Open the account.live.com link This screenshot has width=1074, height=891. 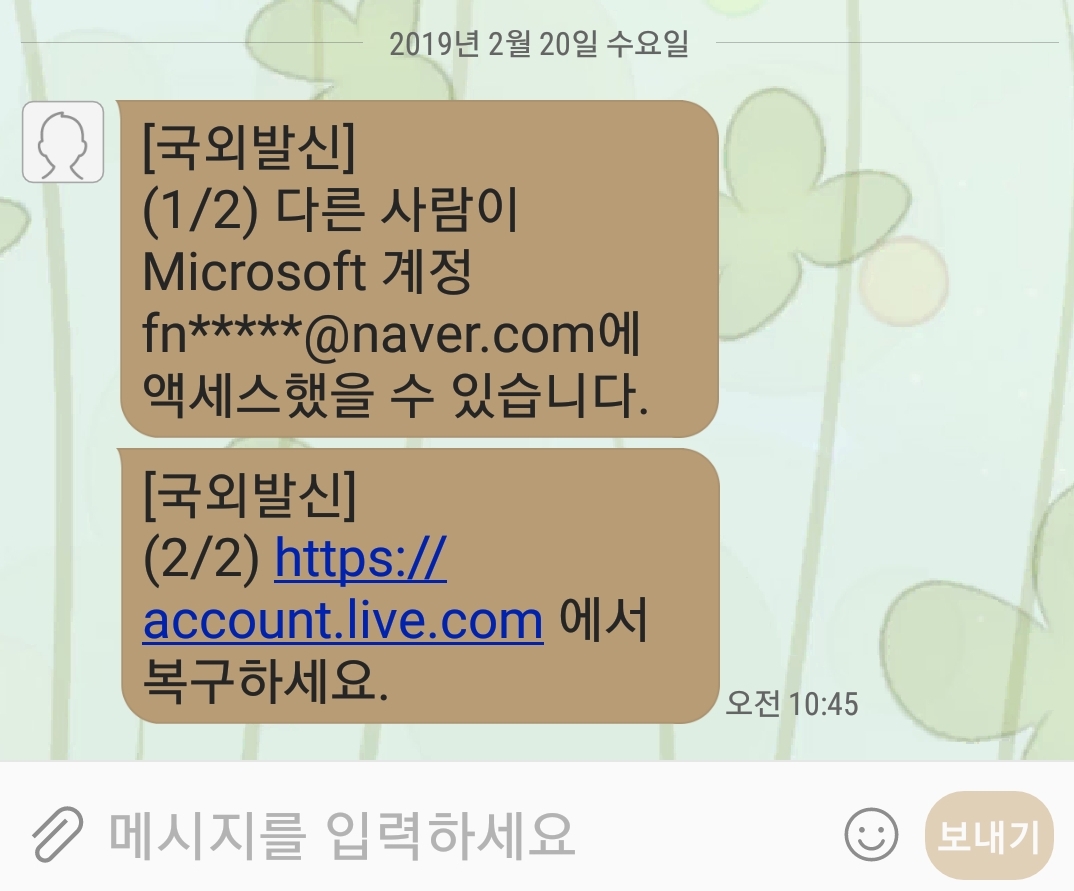point(343,621)
